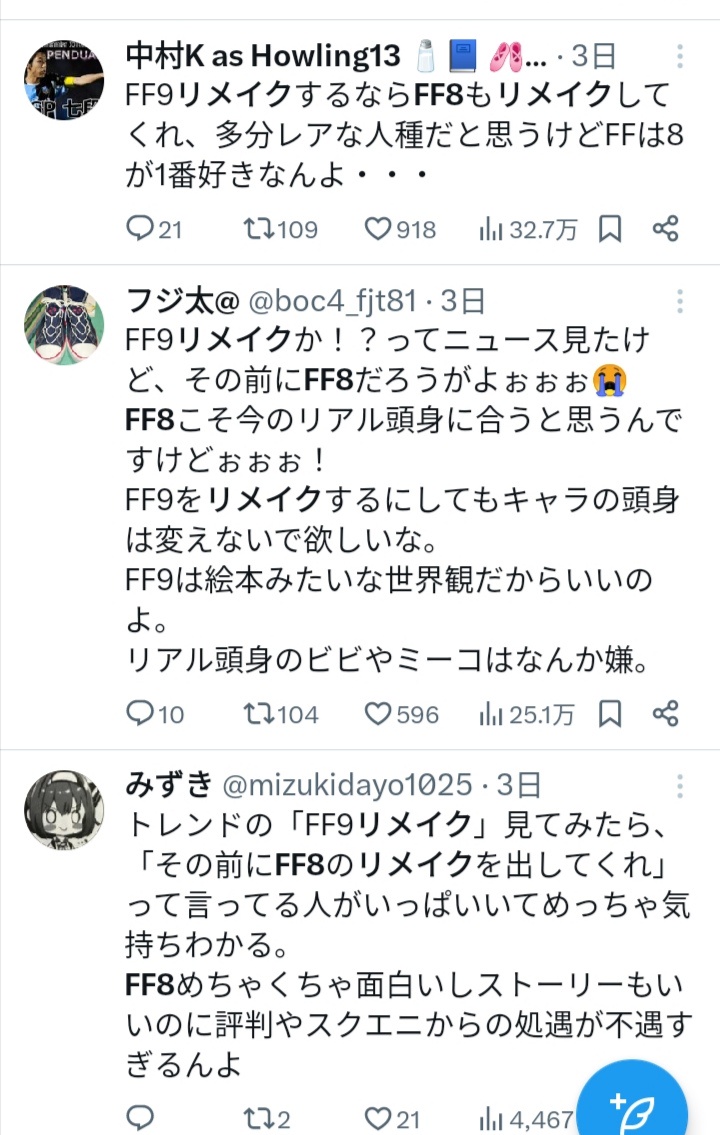Open overflow menu on フジ太@'s tweet

680,302
